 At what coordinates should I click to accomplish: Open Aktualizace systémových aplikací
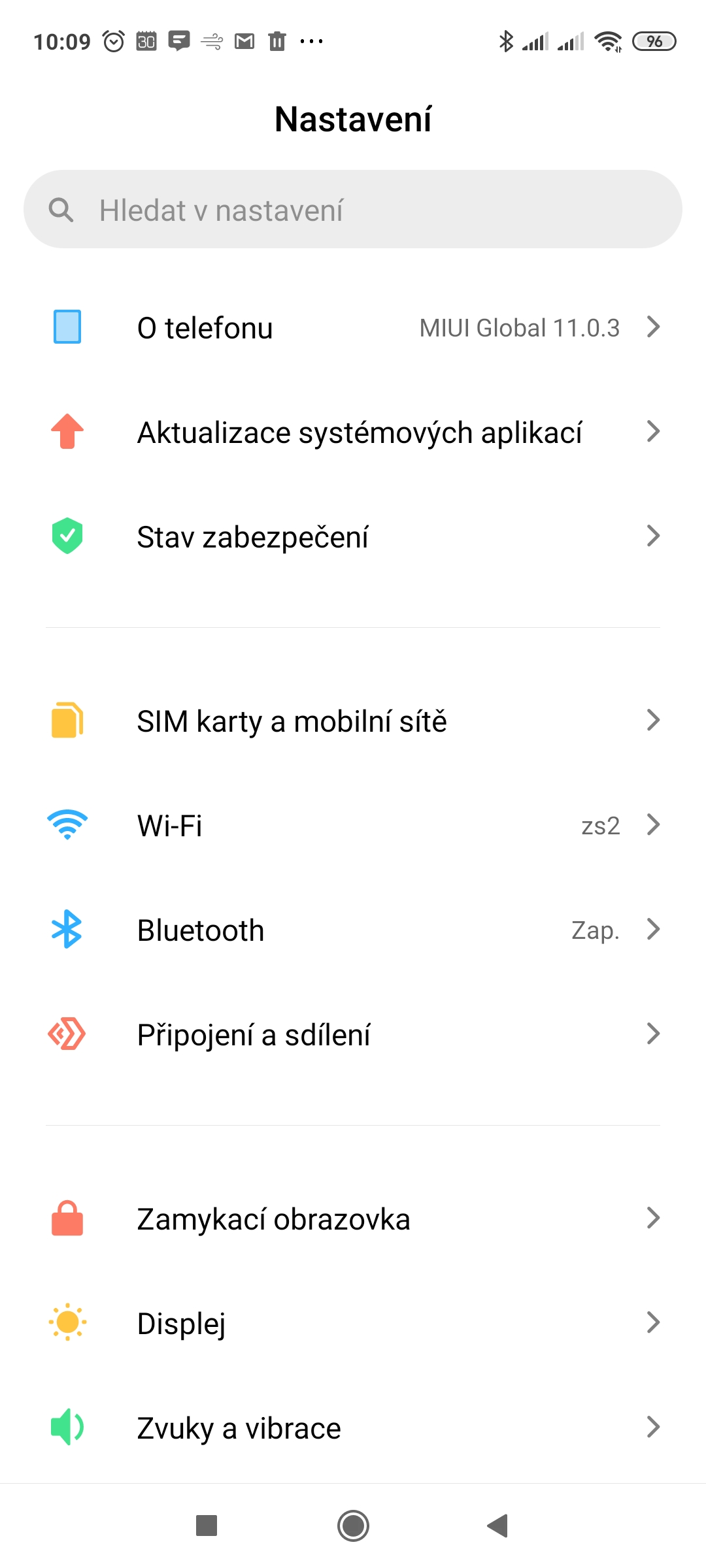pyautogui.click(x=353, y=432)
